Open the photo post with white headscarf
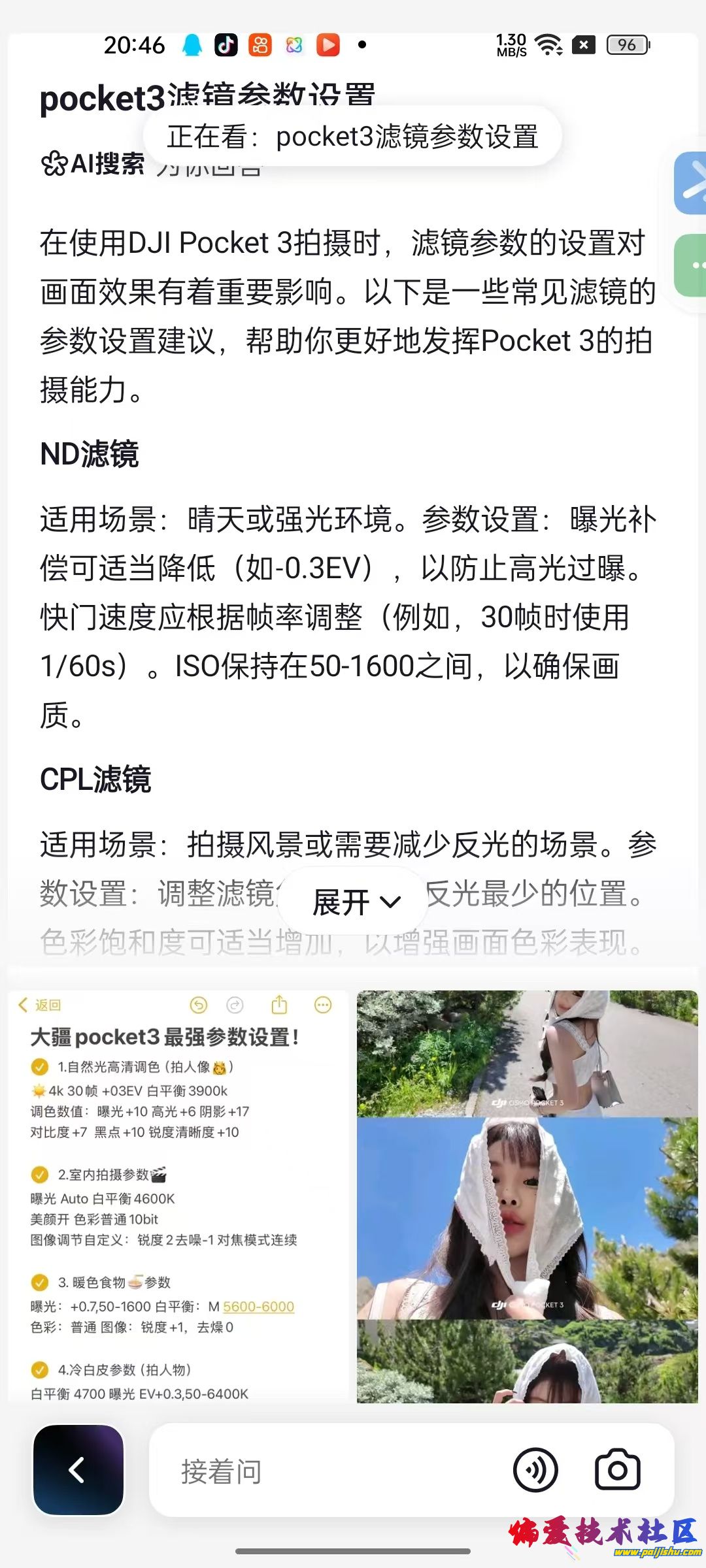 click(x=527, y=1196)
